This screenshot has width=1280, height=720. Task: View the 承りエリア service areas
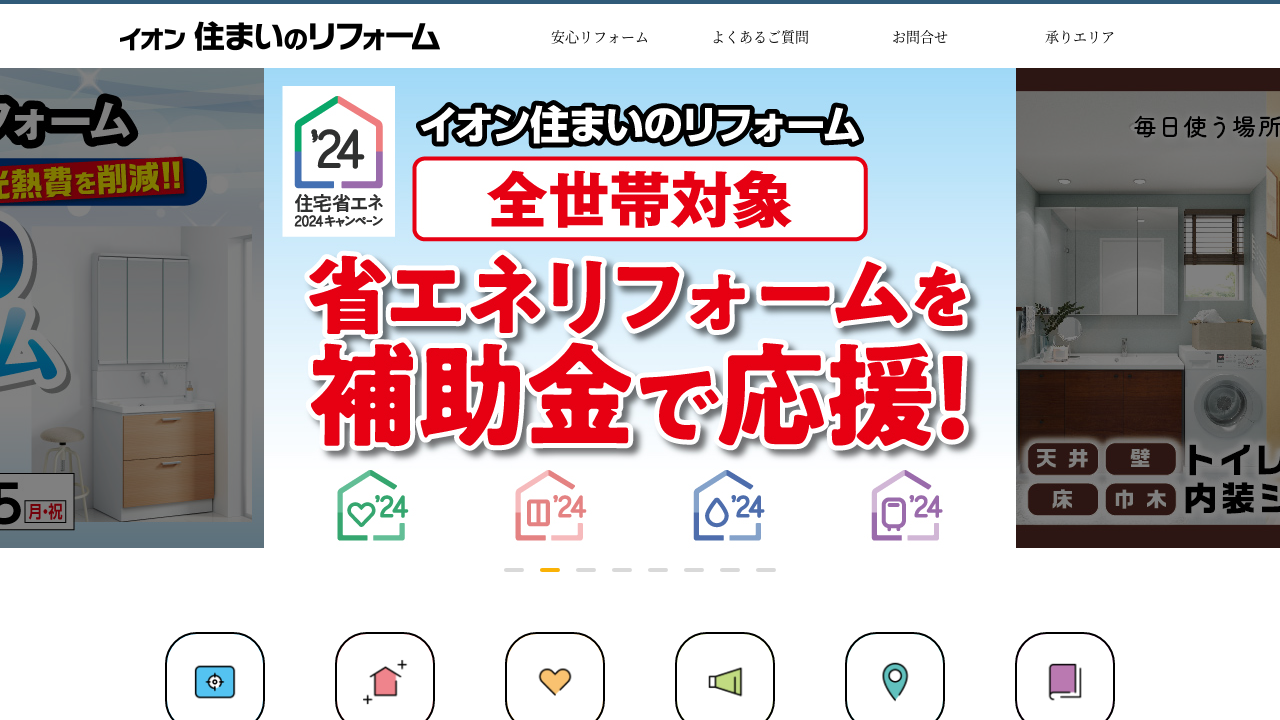pos(1080,37)
